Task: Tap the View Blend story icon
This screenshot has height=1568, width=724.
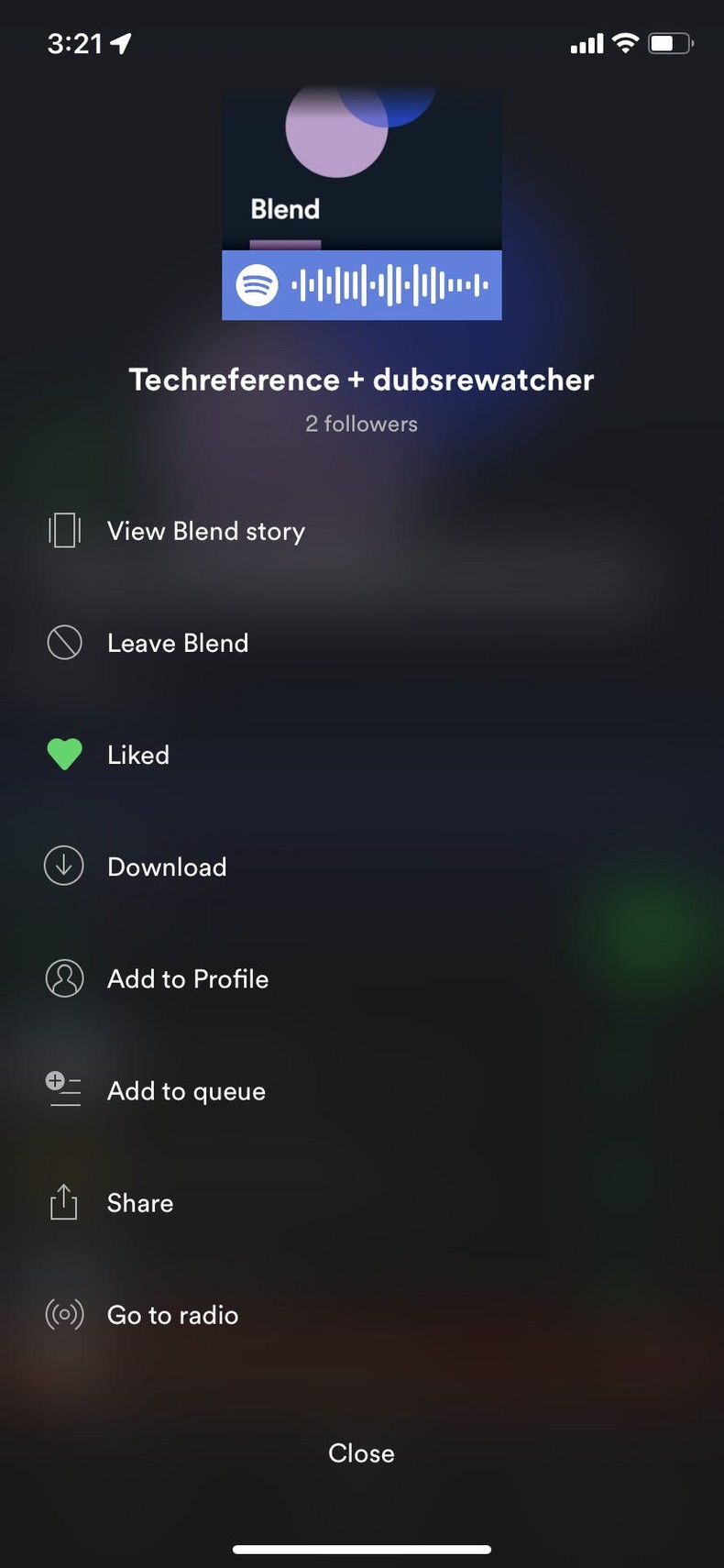Action: pos(63,530)
